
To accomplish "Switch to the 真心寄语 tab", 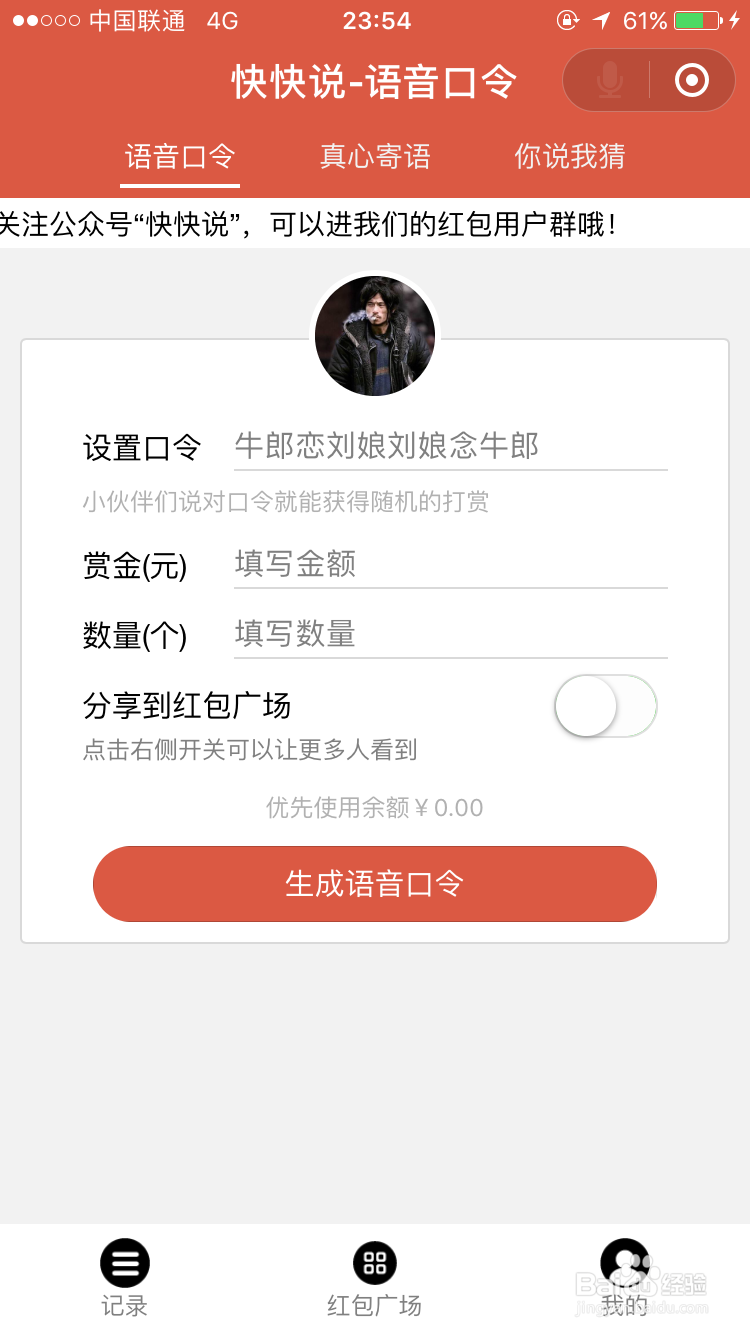I will (x=375, y=156).
